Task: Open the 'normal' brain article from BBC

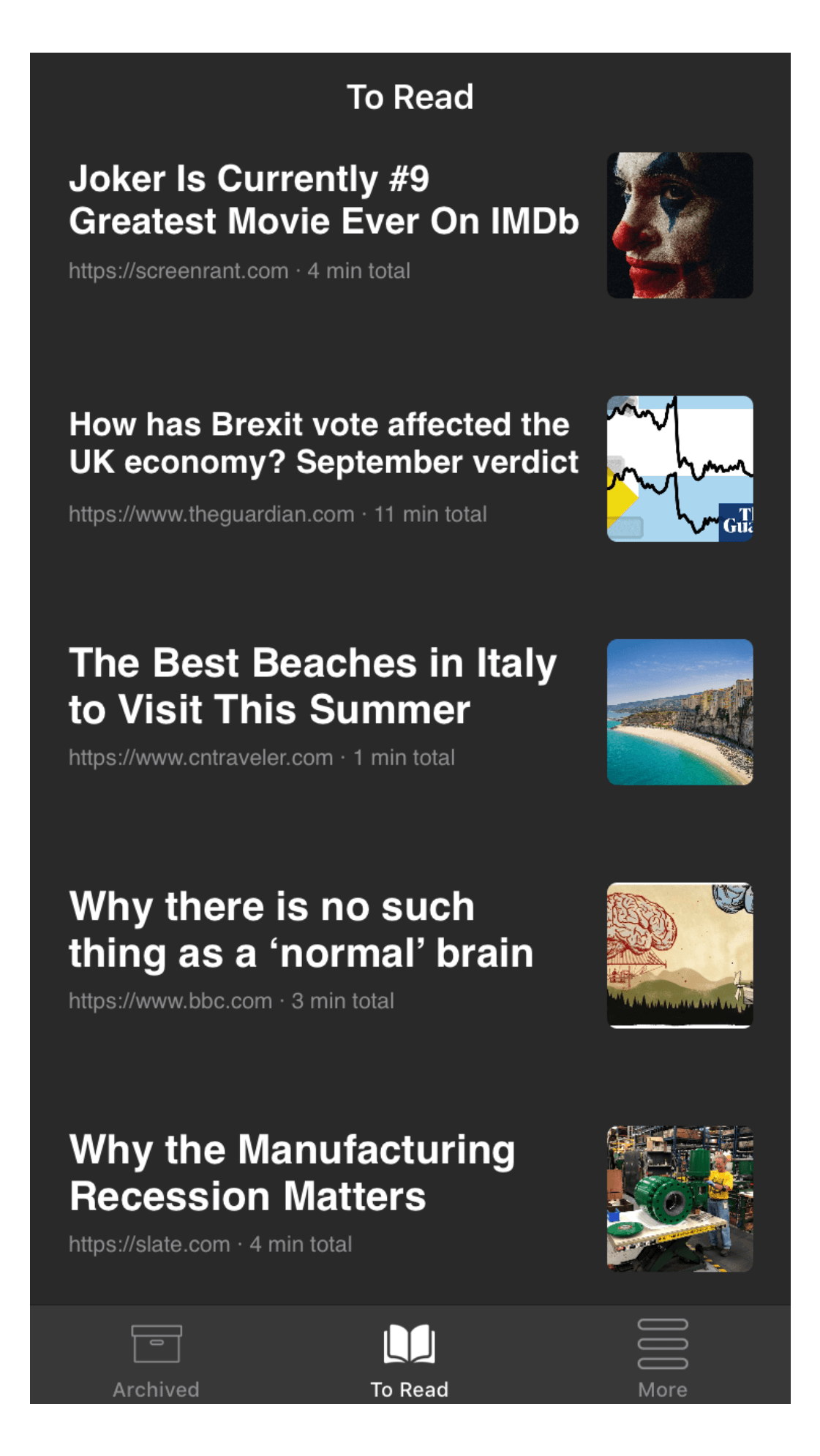Action: (x=410, y=956)
